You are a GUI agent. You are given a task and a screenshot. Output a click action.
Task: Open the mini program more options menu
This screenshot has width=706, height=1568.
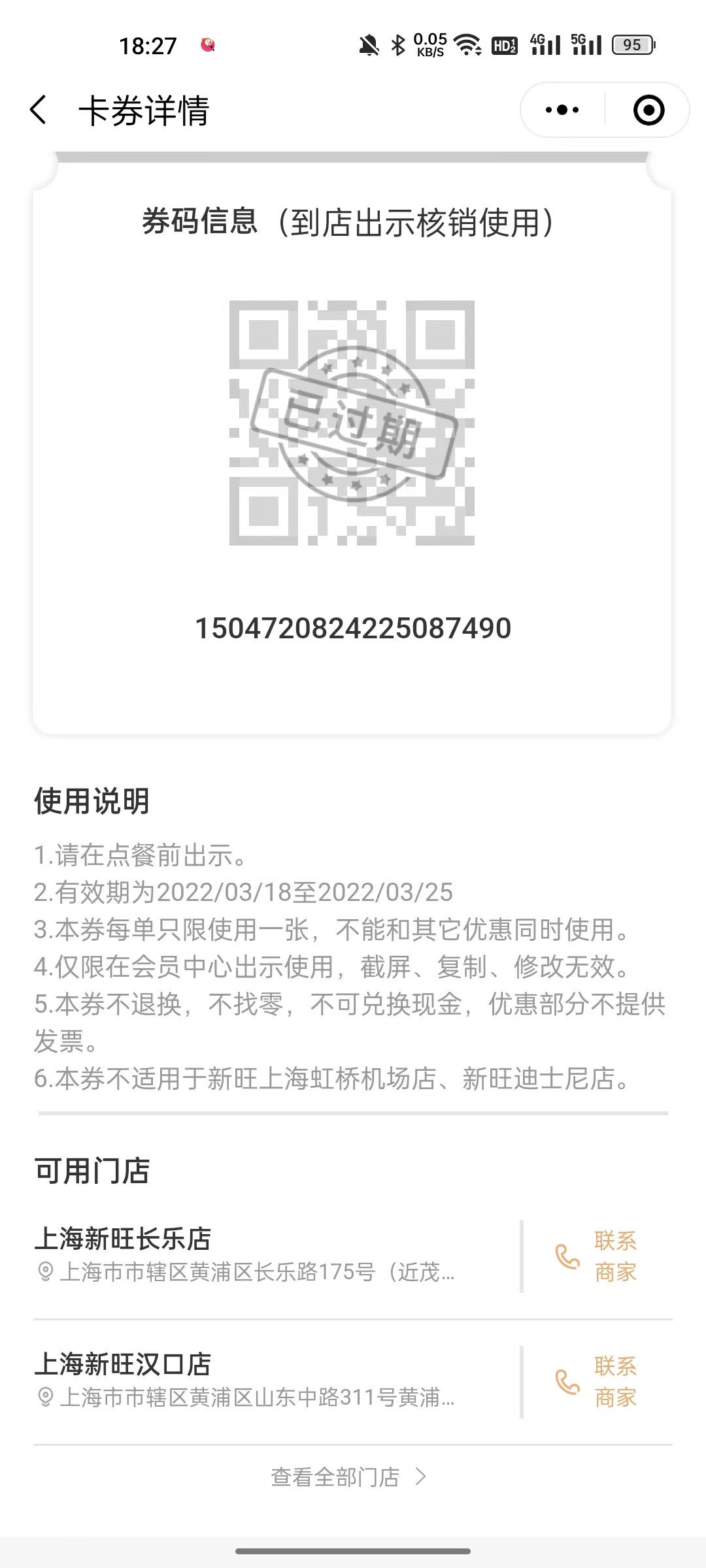[562, 110]
